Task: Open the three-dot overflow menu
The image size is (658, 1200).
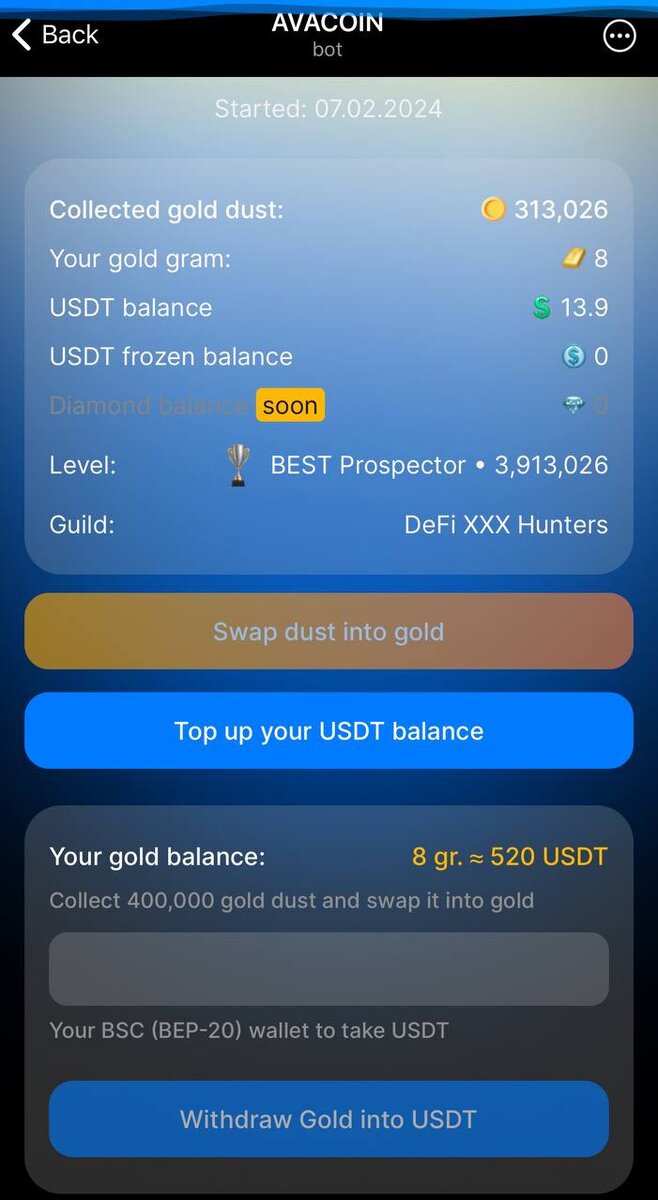Action: (x=619, y=37)
